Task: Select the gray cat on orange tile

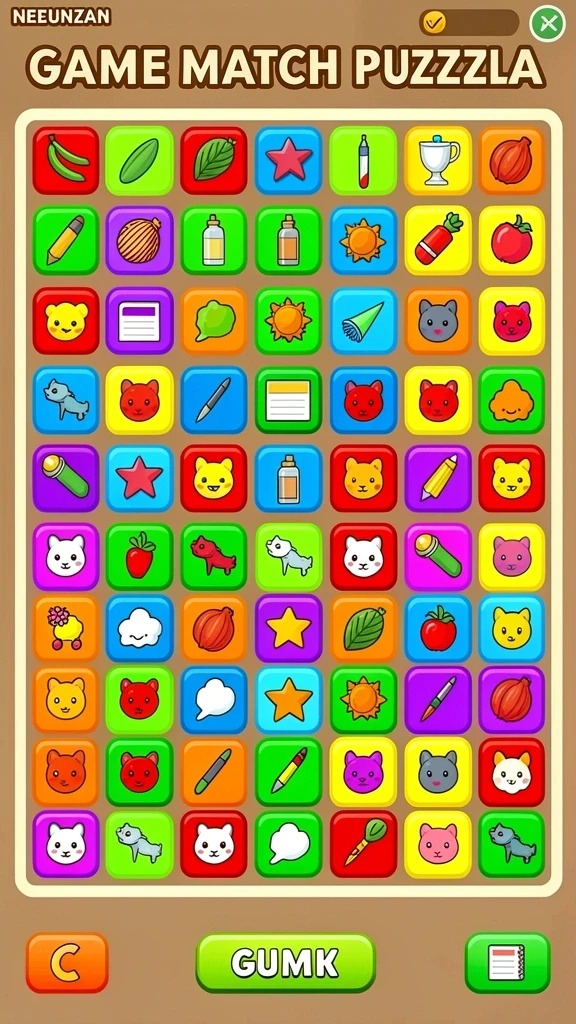Action: [438, 321]
